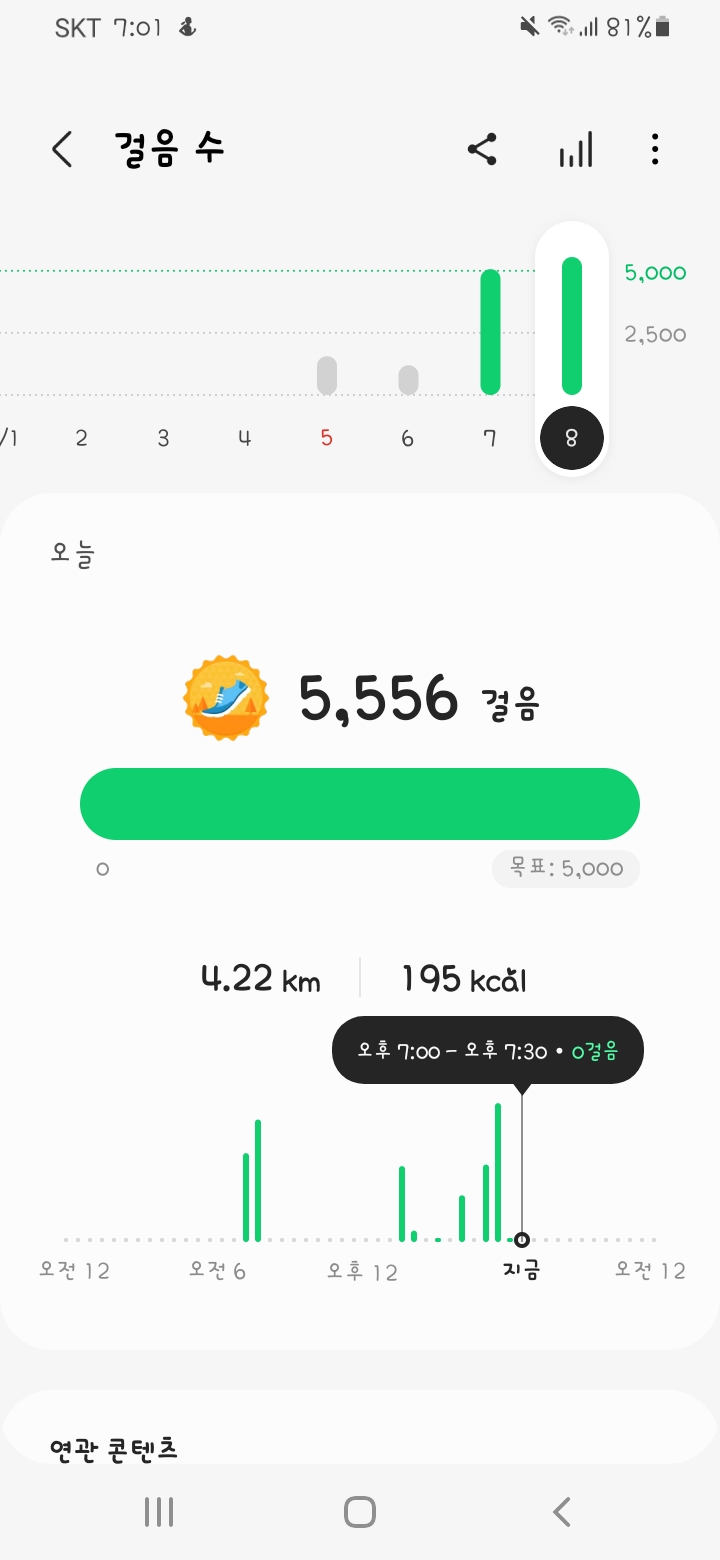The image size is (720, 1560).
Task: Open the more options menu
Action: coord(655,150)
